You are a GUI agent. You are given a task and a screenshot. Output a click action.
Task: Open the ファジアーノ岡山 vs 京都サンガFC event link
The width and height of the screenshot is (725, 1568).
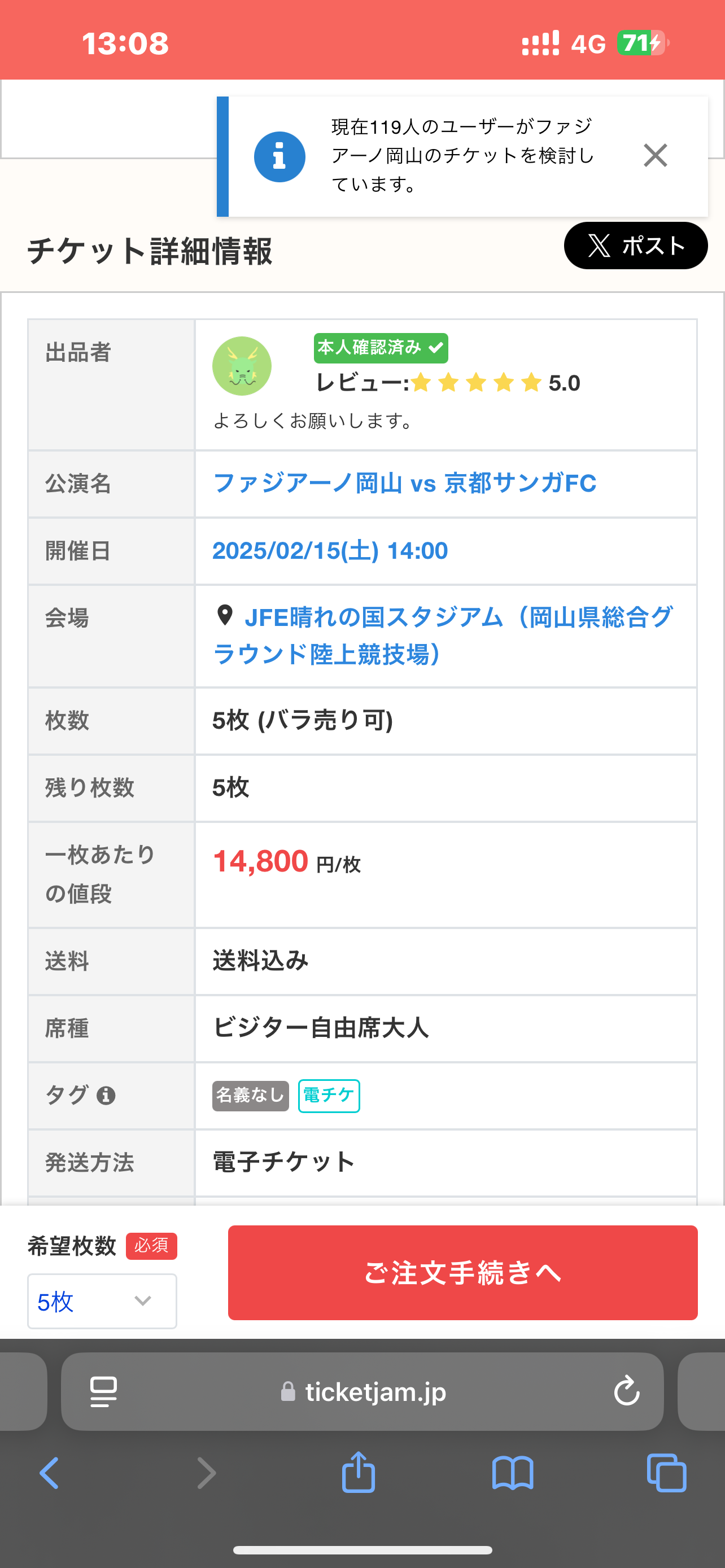(404, 483)
